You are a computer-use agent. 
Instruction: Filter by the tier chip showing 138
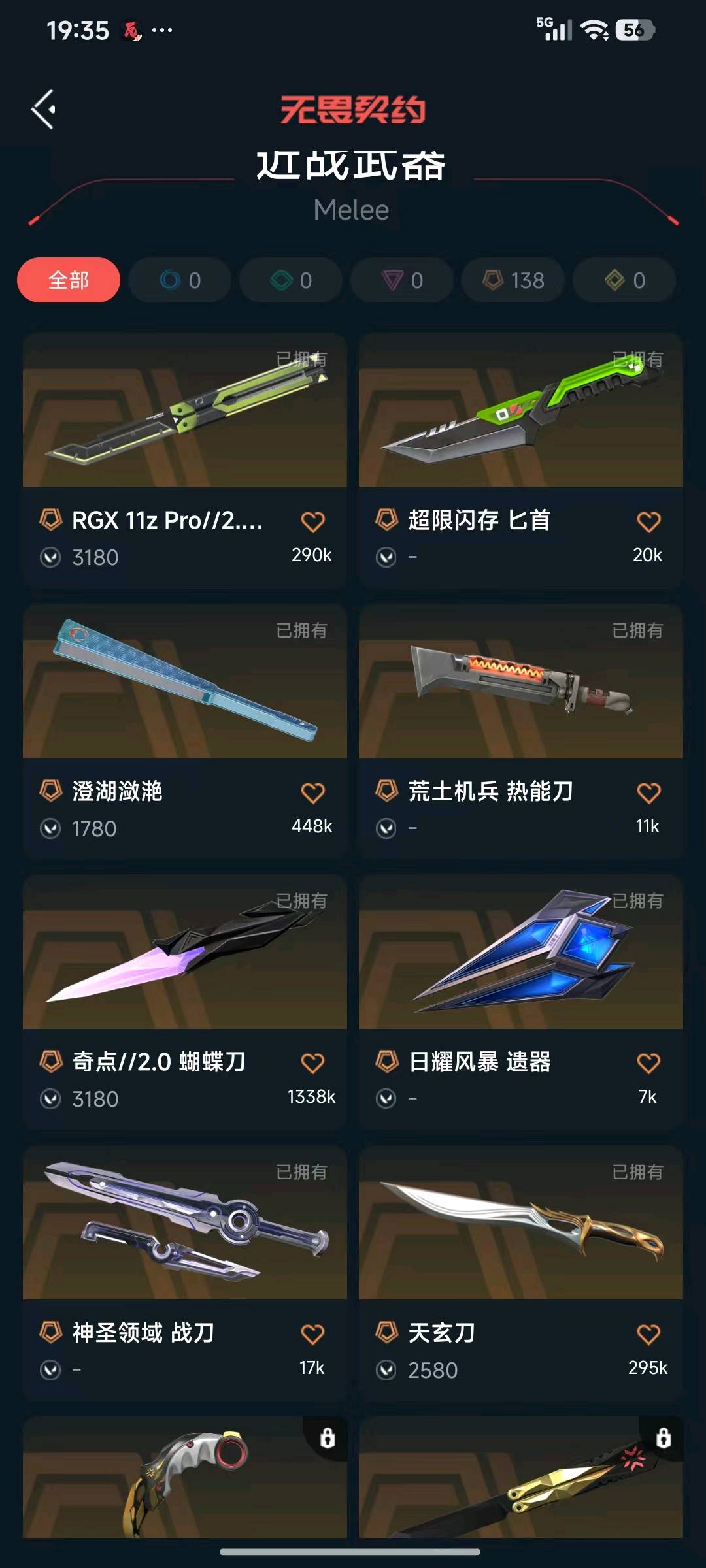coord(513,280)
